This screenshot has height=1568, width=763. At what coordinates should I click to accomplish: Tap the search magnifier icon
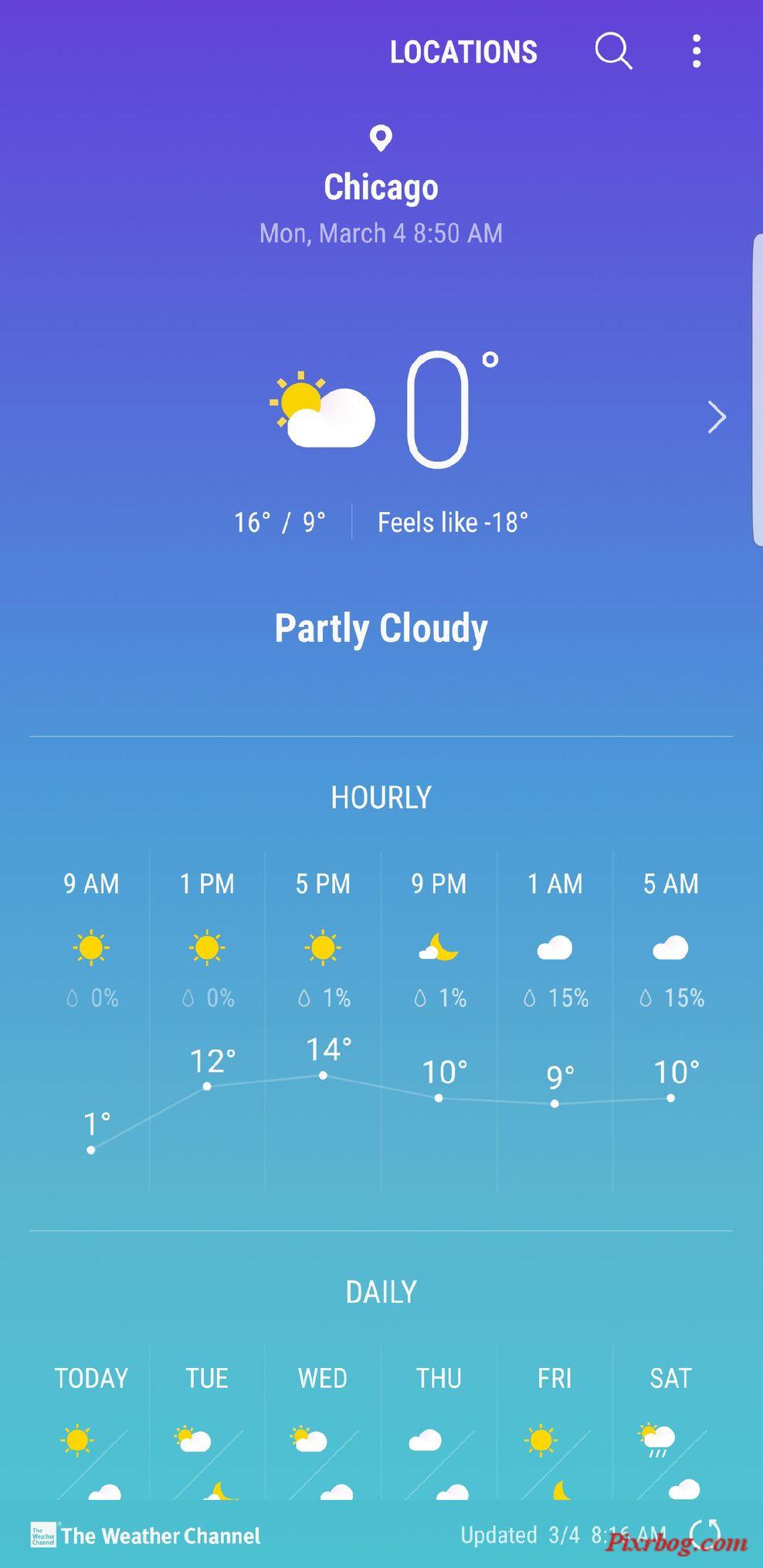[613, 52]
